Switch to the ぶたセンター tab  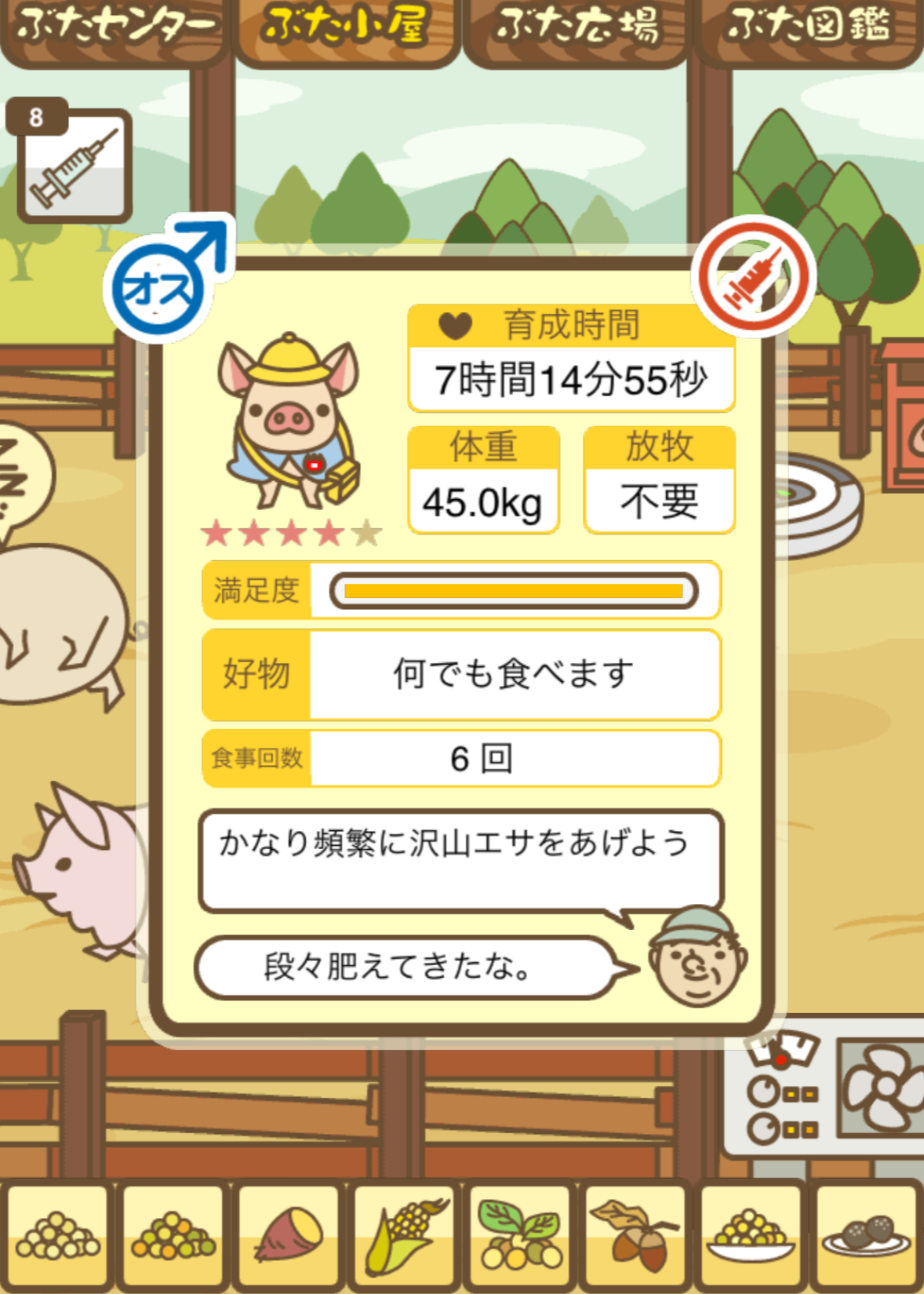[115, 28]
